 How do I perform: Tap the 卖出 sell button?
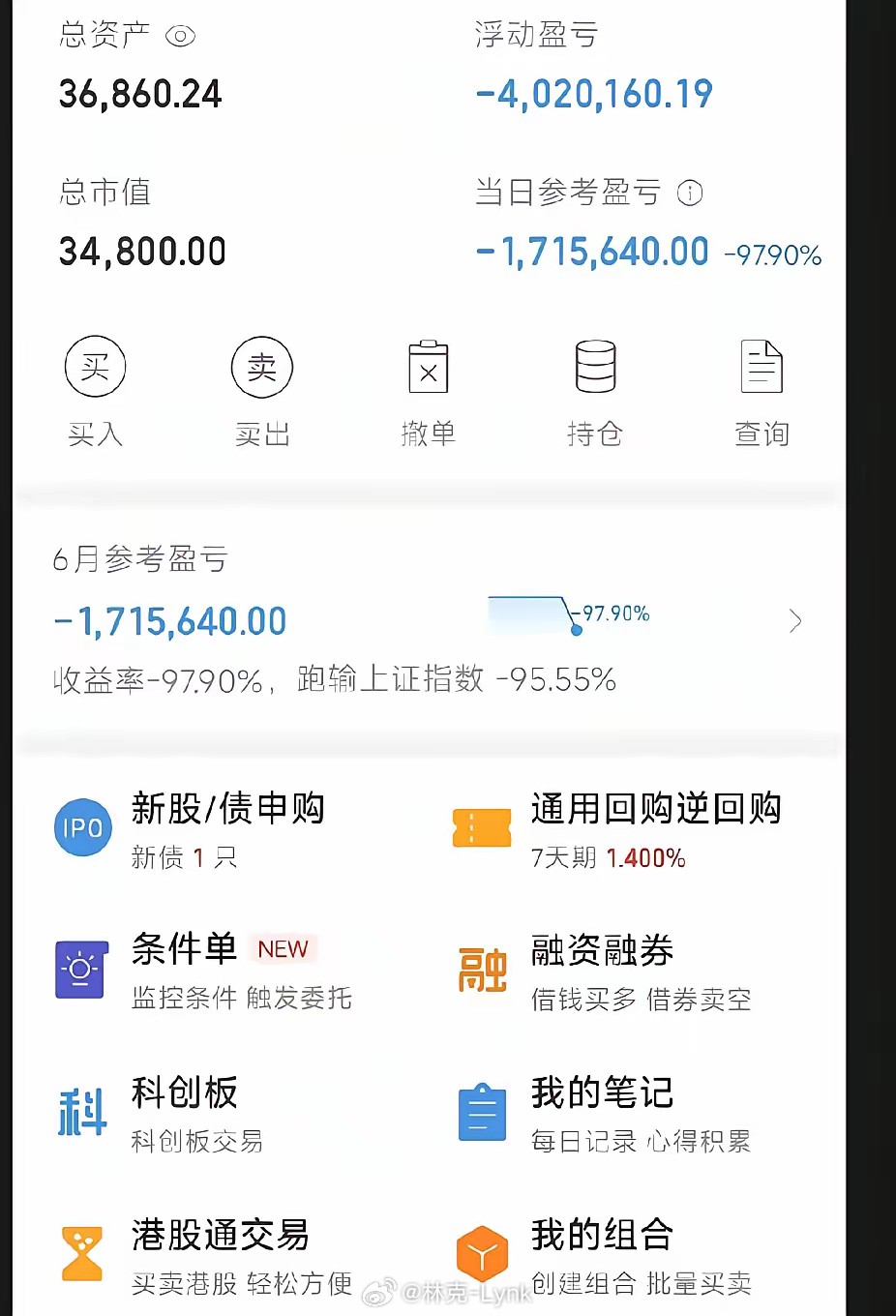tap(262, 392)
